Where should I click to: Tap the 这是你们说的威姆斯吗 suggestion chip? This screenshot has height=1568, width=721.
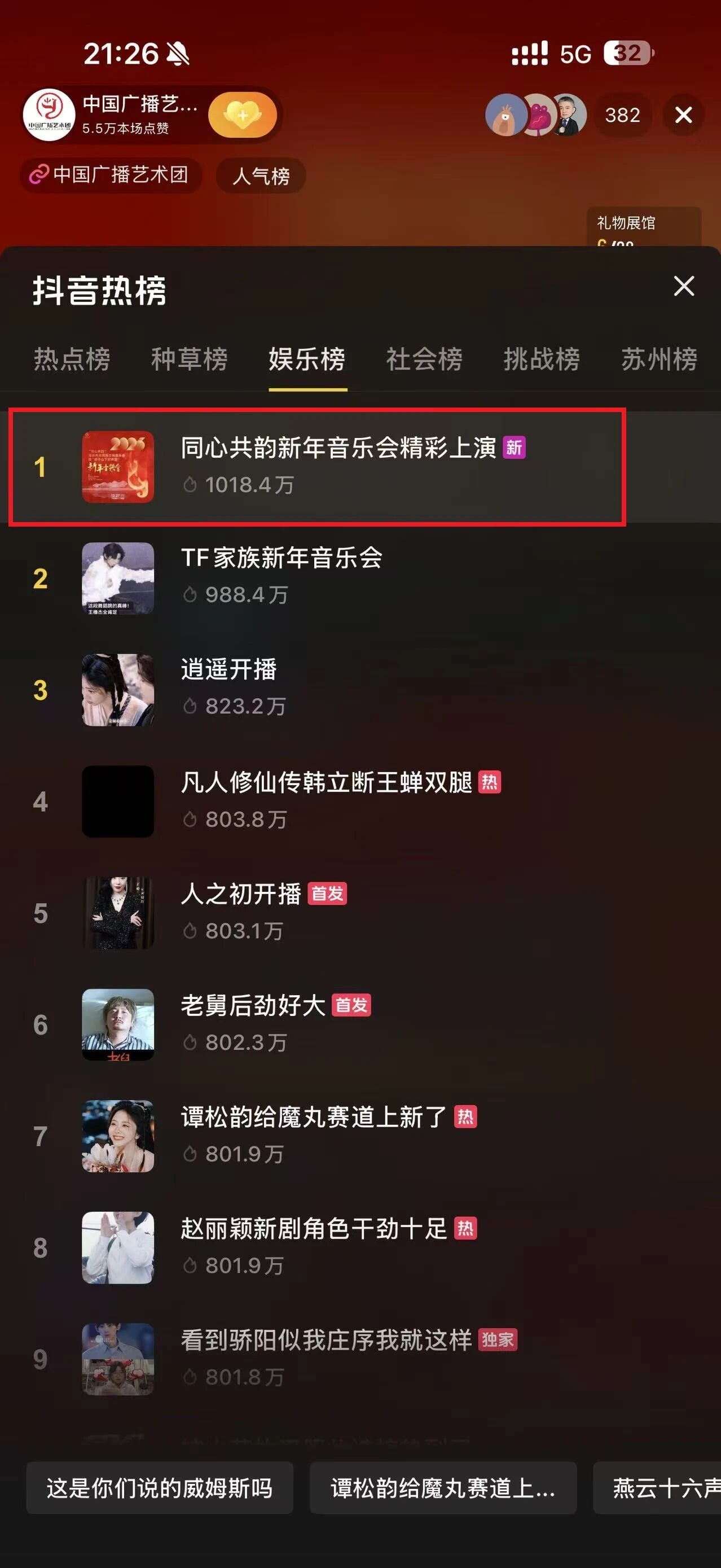160,1488
